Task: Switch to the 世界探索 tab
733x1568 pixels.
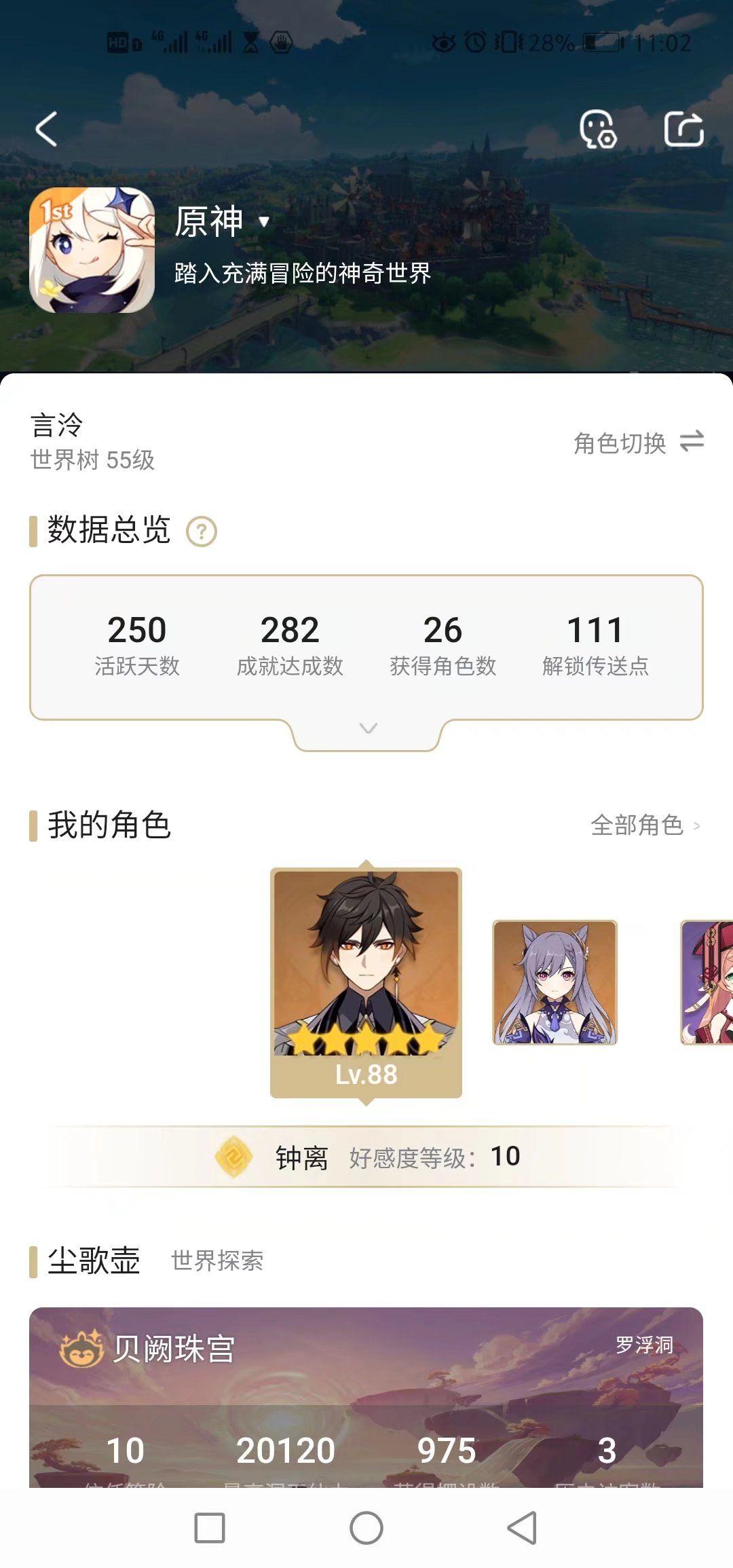Action: click(217, 1261)
